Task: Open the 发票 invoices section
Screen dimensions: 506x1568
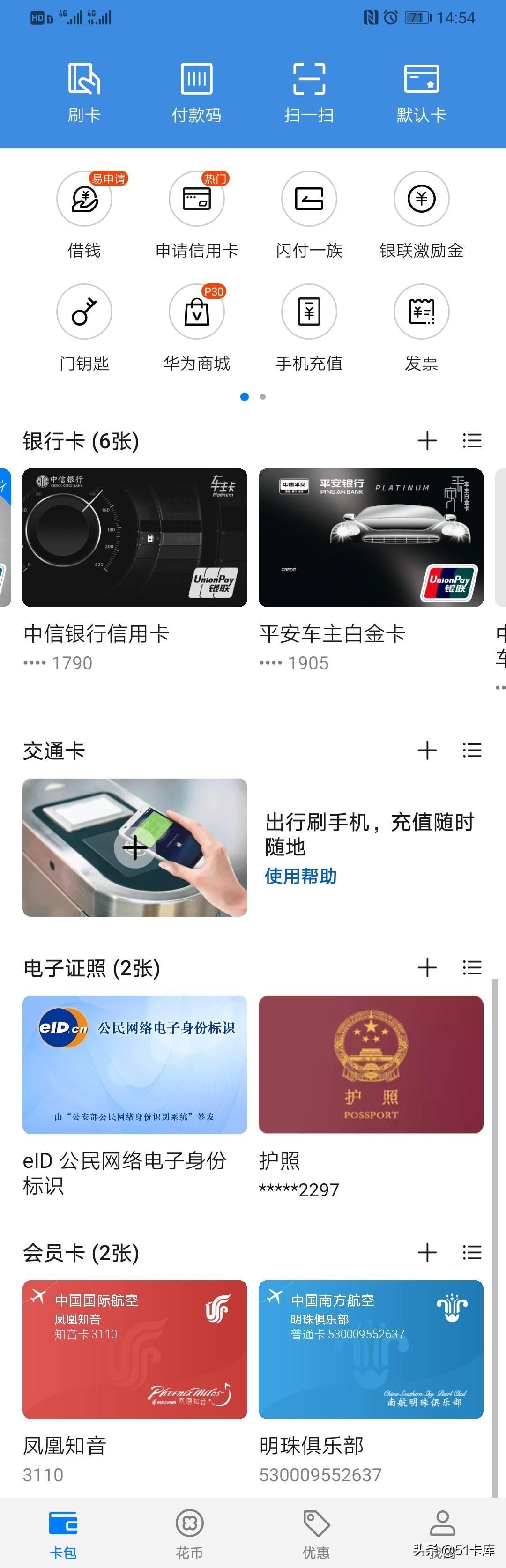Action: pos(421,326)
